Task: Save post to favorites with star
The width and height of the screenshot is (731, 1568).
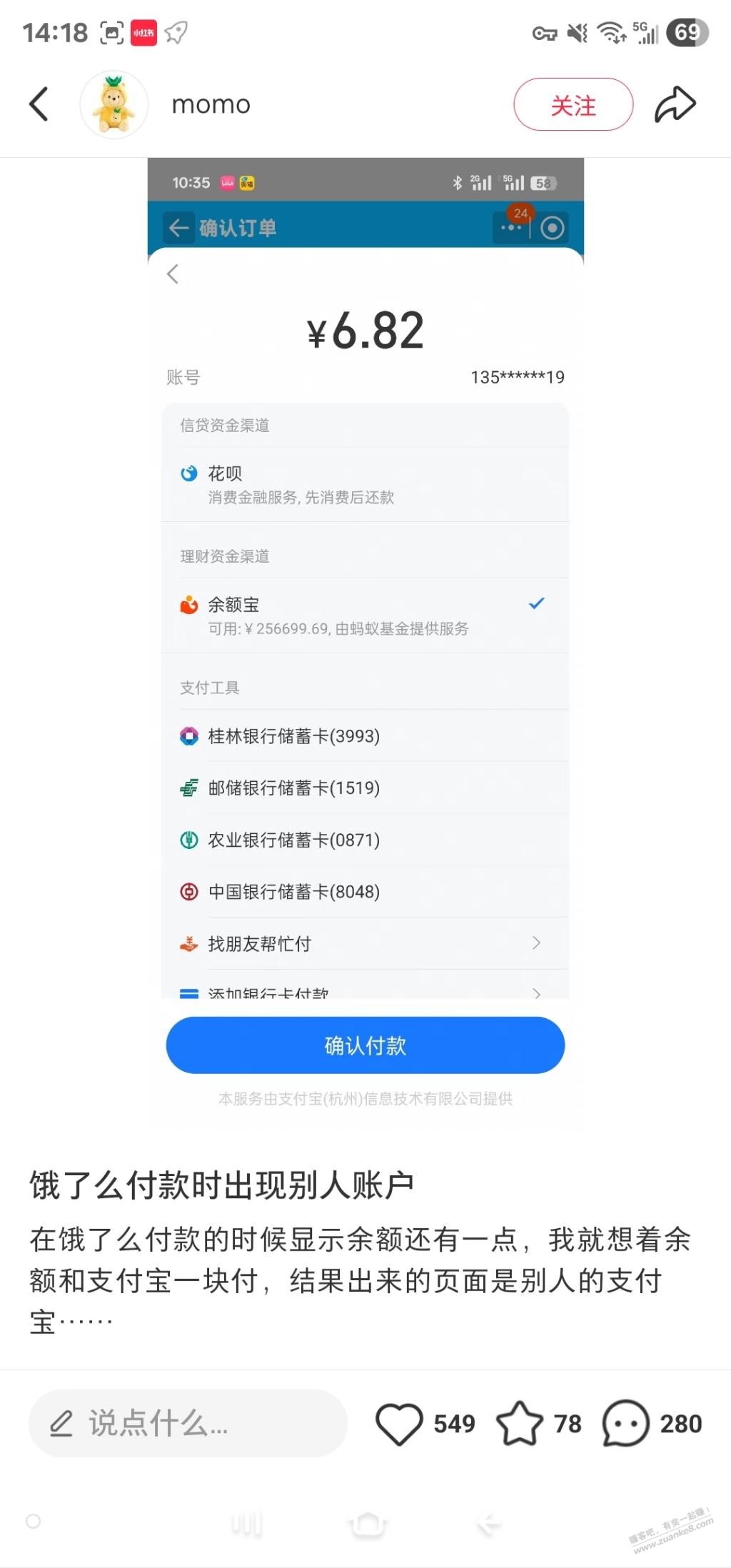Action: 520,1423
